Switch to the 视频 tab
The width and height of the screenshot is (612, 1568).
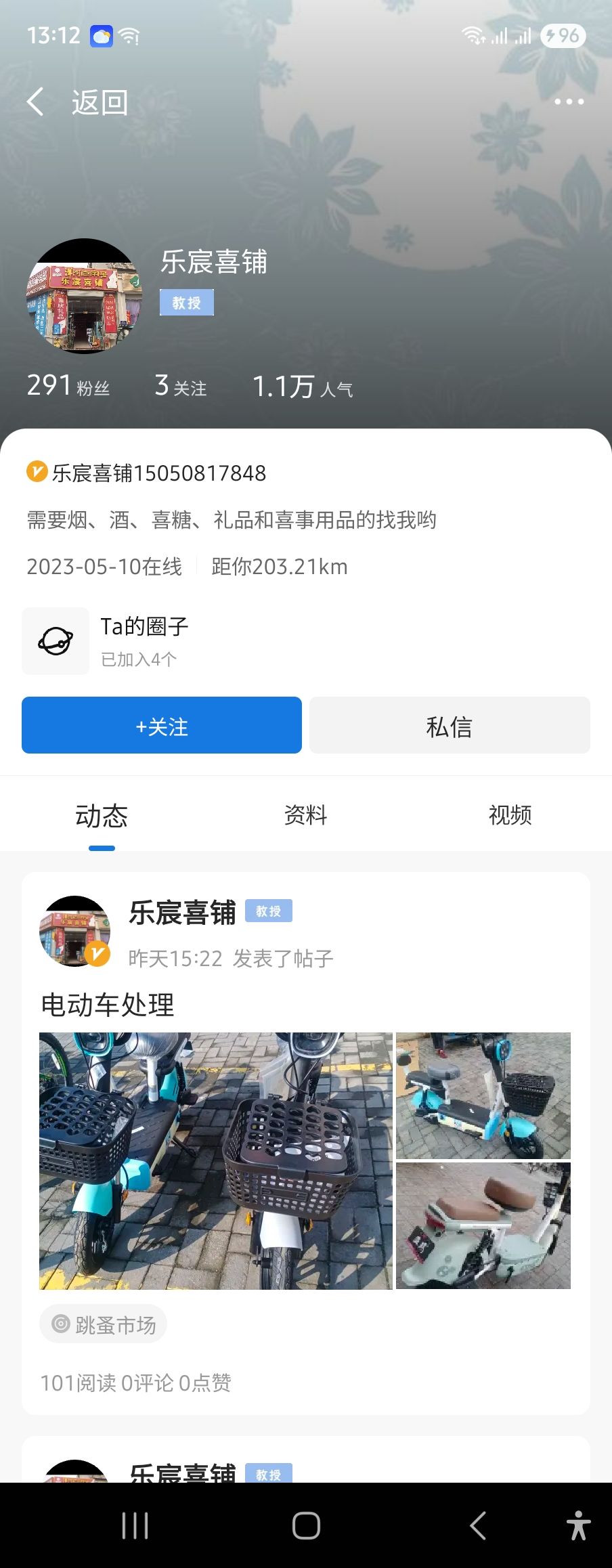tap(510, 815)
